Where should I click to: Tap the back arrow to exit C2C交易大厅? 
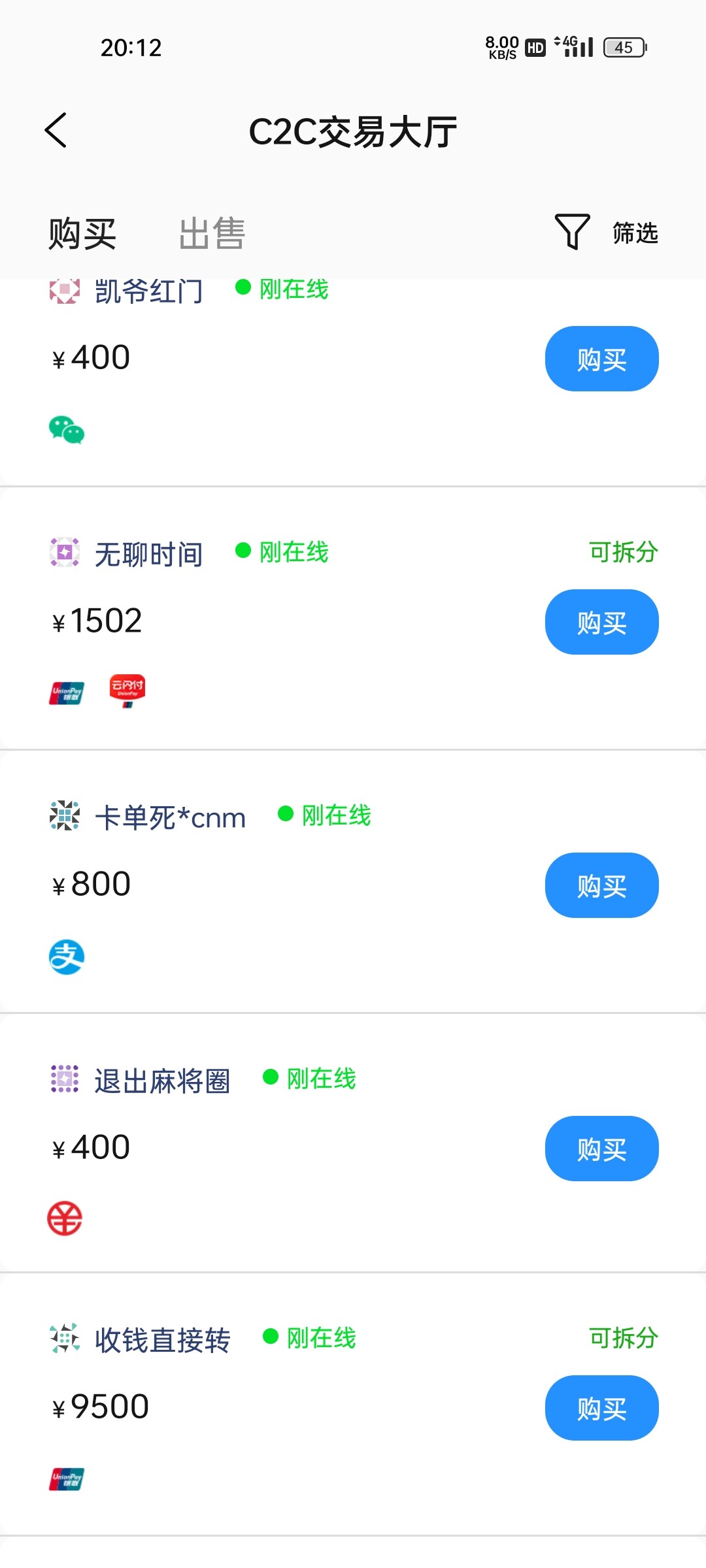click(x=57, y=130)
